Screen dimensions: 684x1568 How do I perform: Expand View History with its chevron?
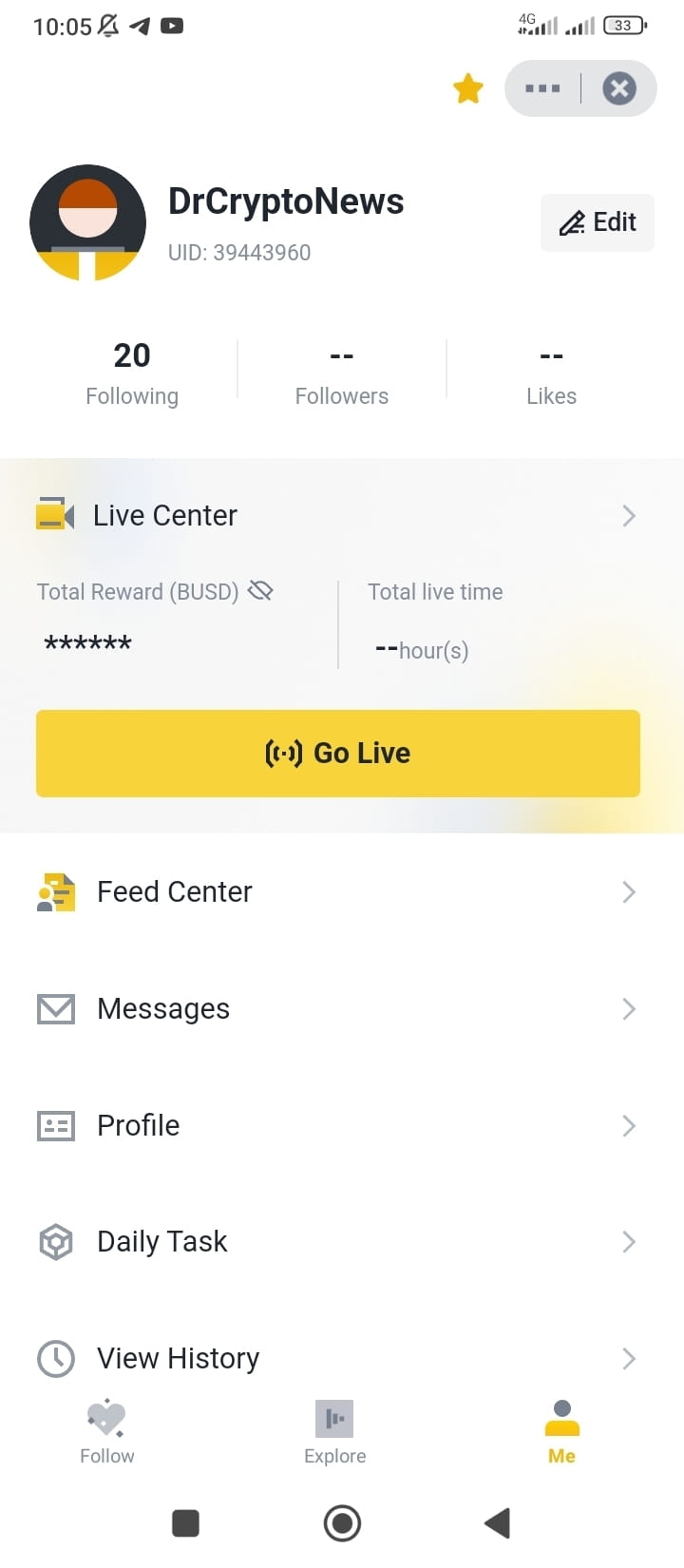tap(628, 1358)
